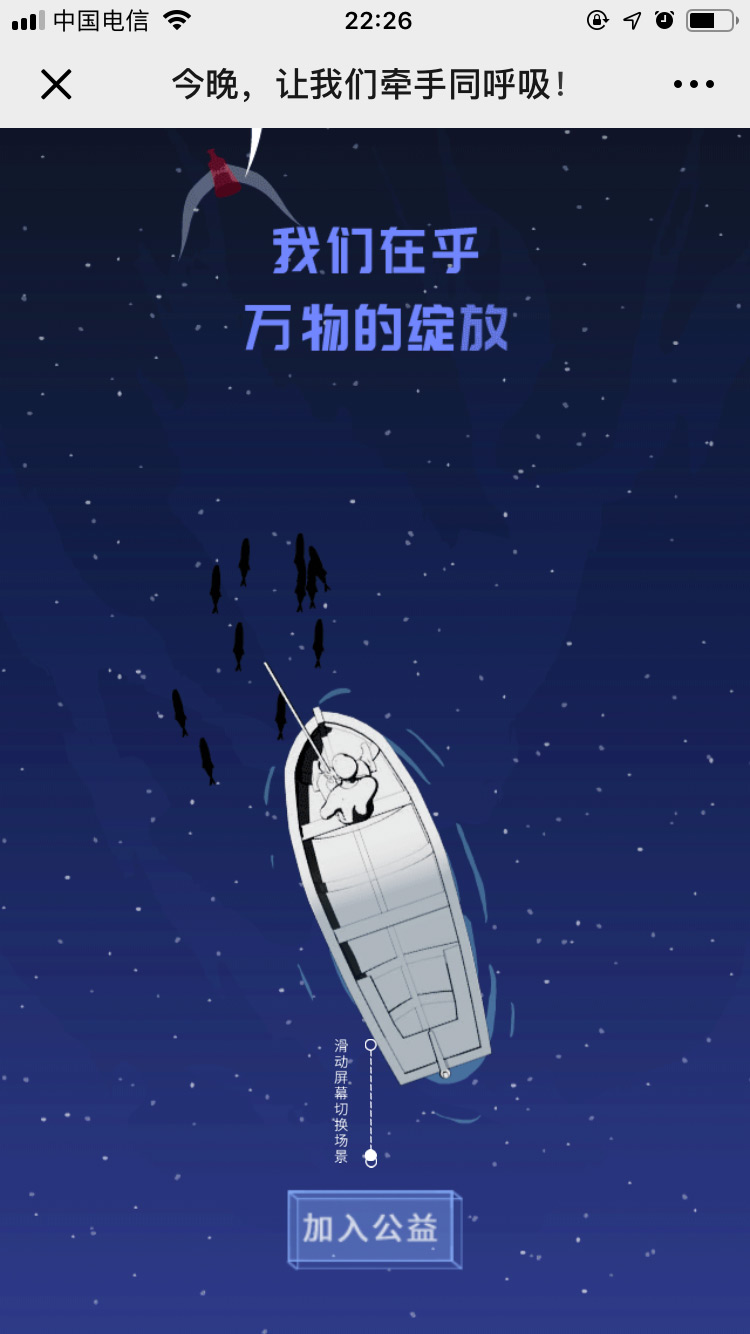Tap the 加入公益 button
This screenshot has width=750, height=1334.
point(373,1229)
